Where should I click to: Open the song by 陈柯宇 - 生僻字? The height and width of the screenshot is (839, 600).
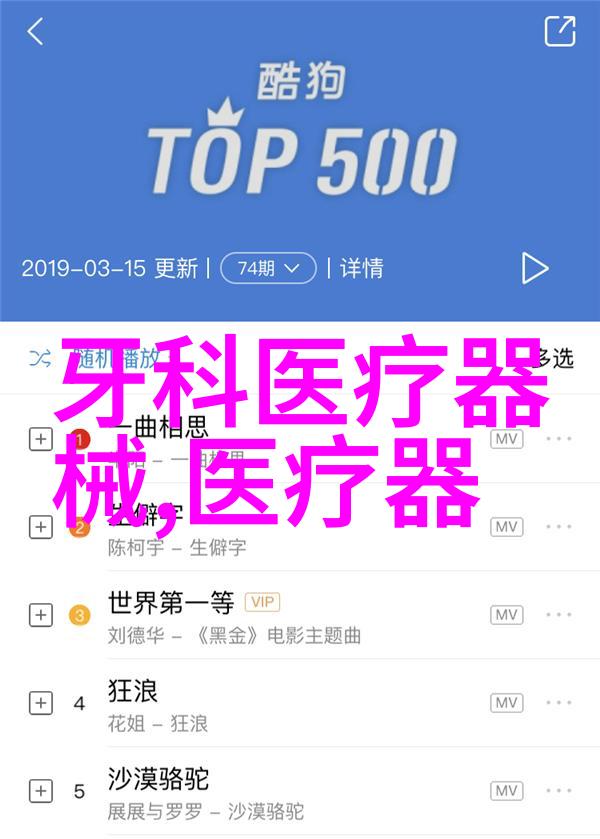coord(177,547)
